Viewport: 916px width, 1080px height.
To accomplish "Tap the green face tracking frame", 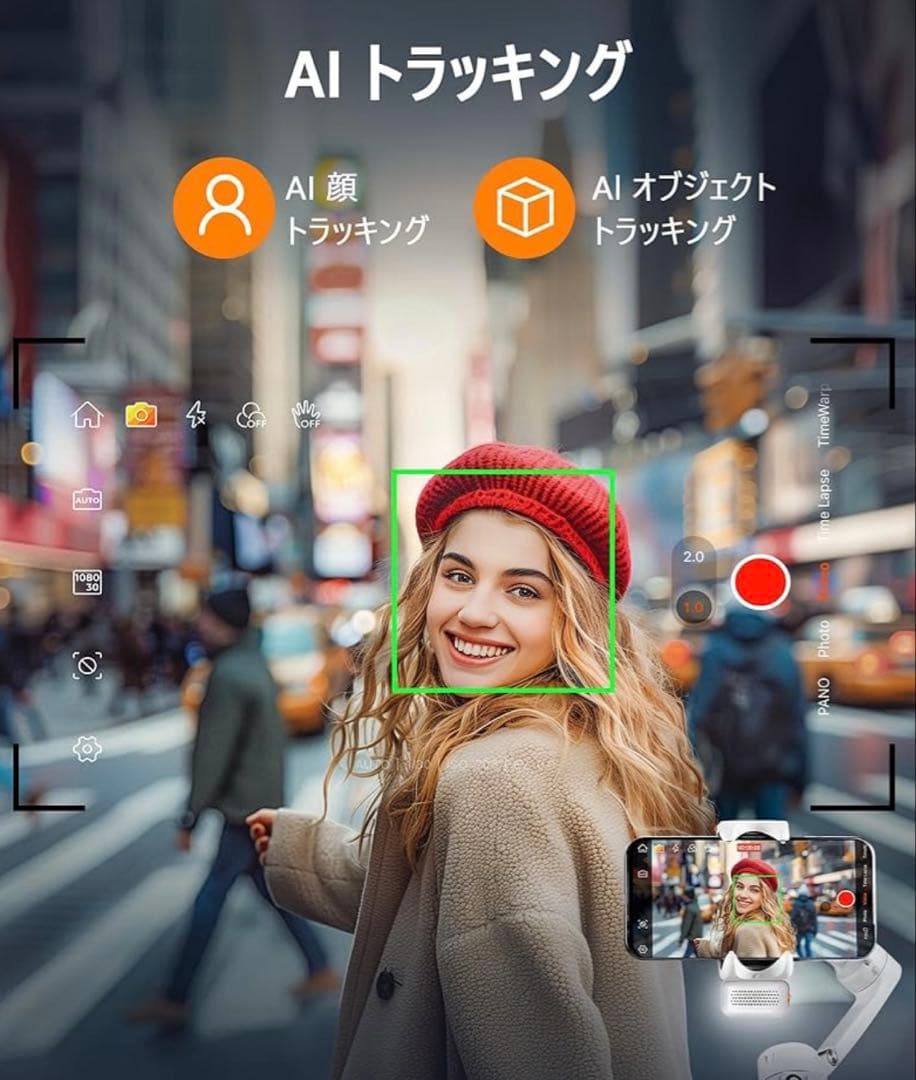I will pos(505,580).
